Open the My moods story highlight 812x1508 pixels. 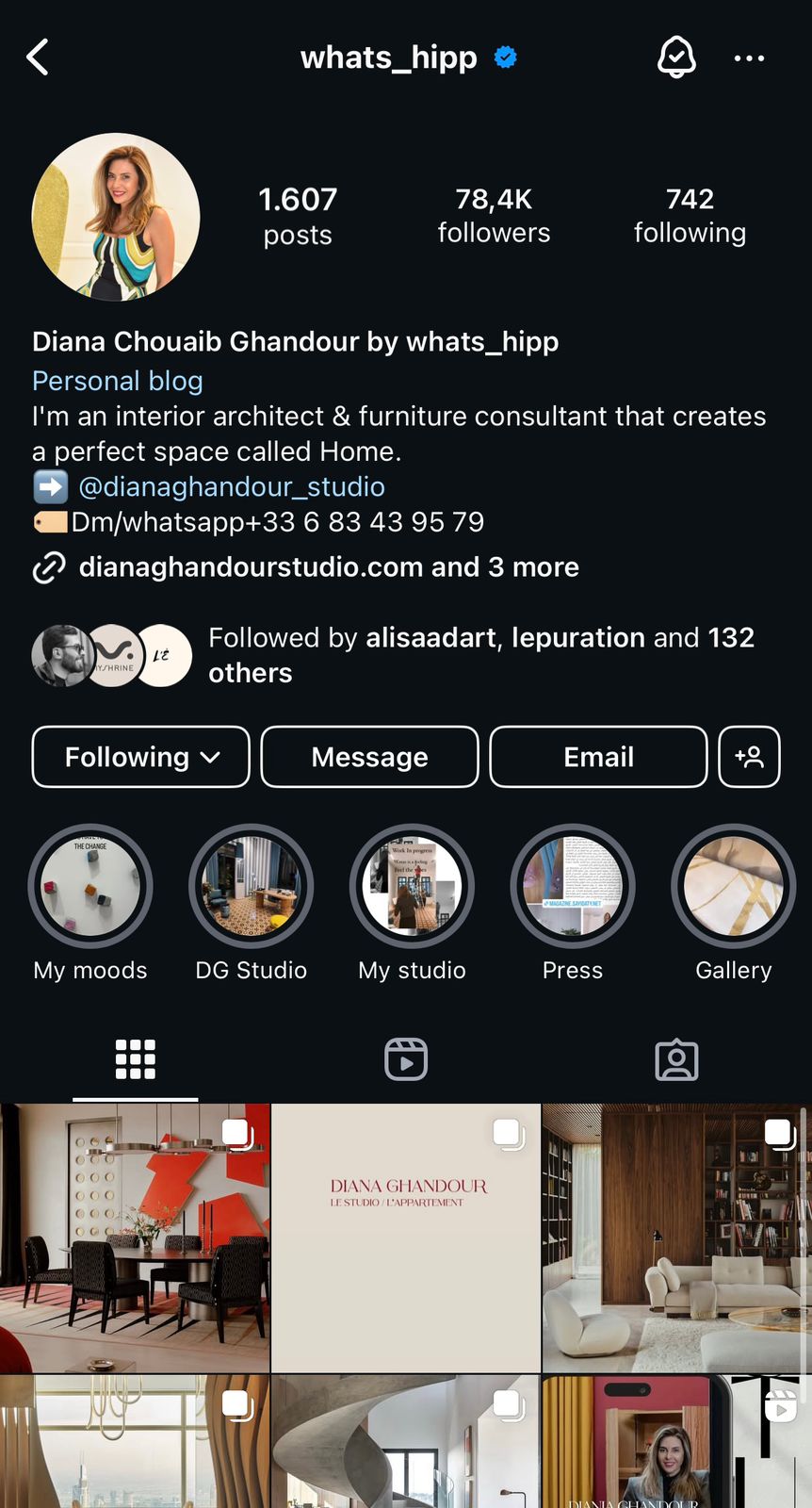[90, 886]
